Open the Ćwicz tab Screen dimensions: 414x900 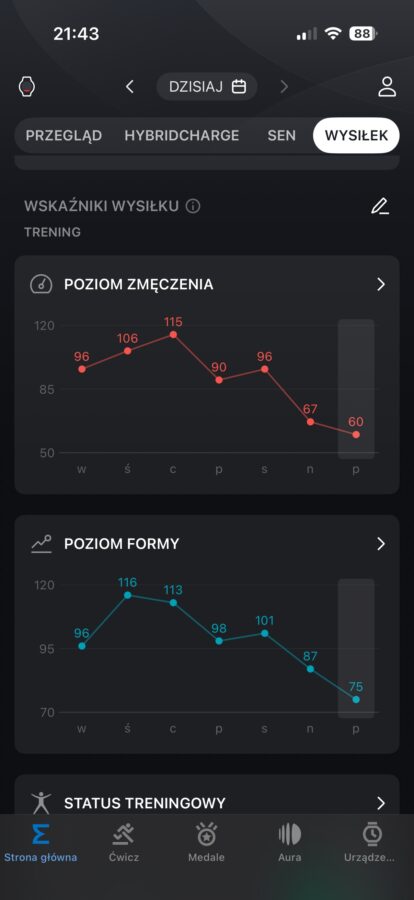click(123, 843)
